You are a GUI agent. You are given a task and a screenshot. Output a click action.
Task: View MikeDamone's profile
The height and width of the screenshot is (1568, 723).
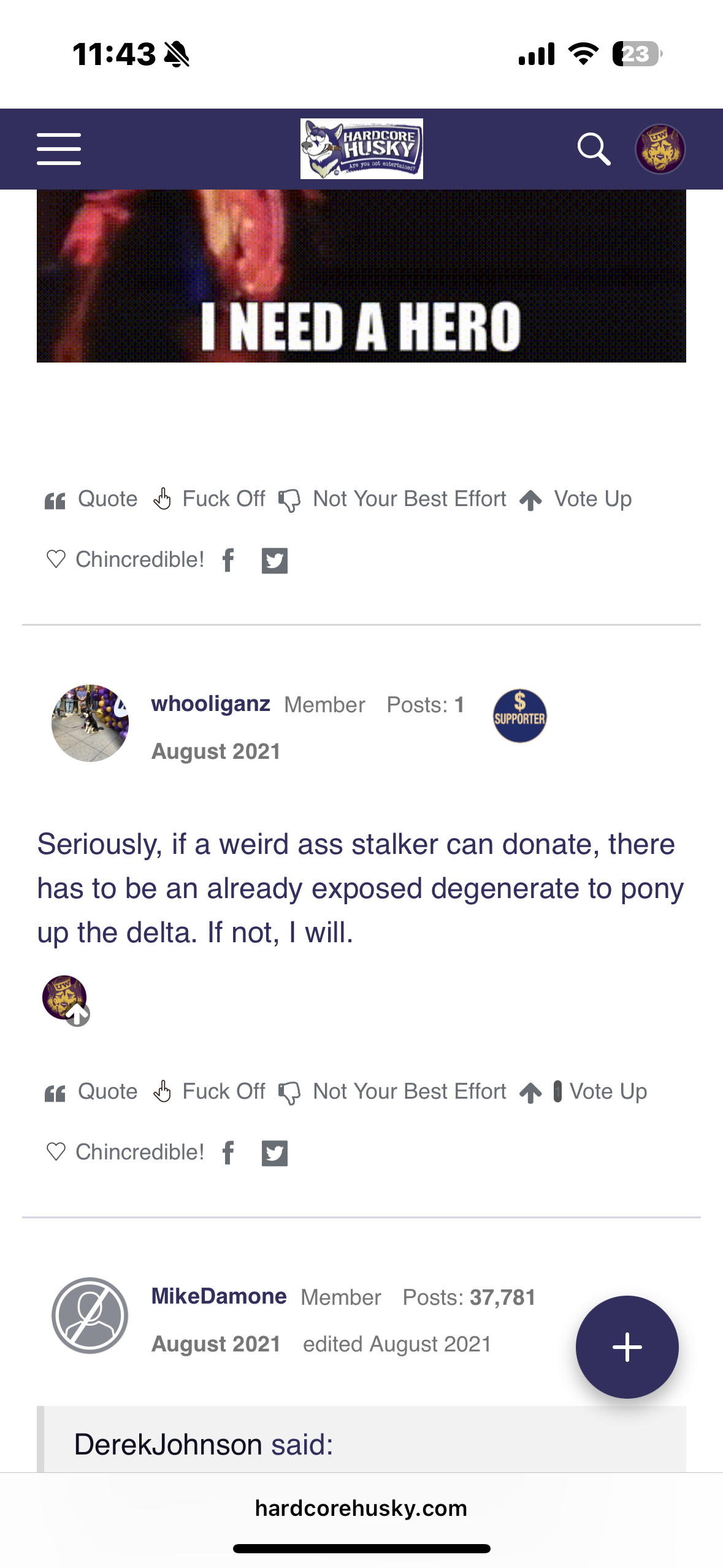[218, 1296]
